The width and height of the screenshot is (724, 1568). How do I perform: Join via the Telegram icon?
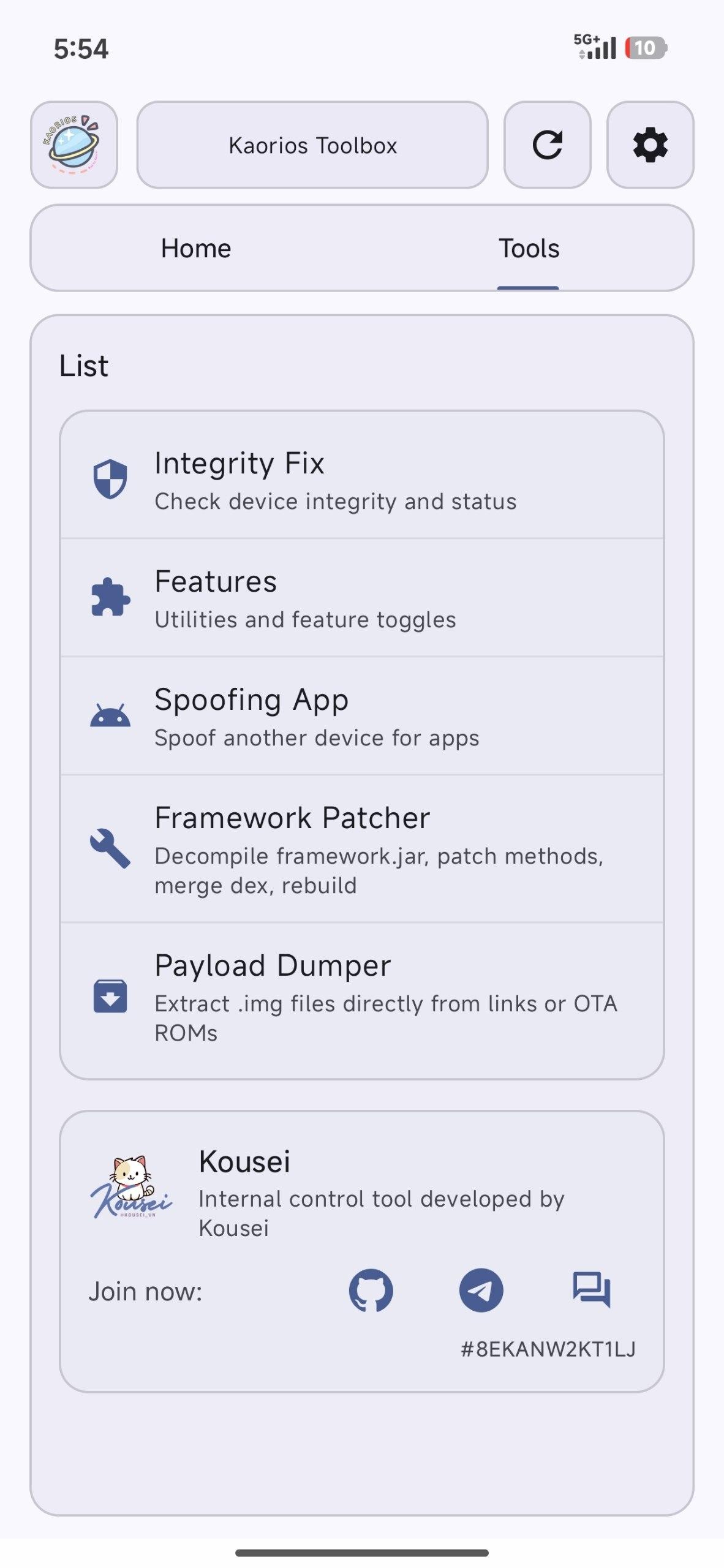[481, 1290]
